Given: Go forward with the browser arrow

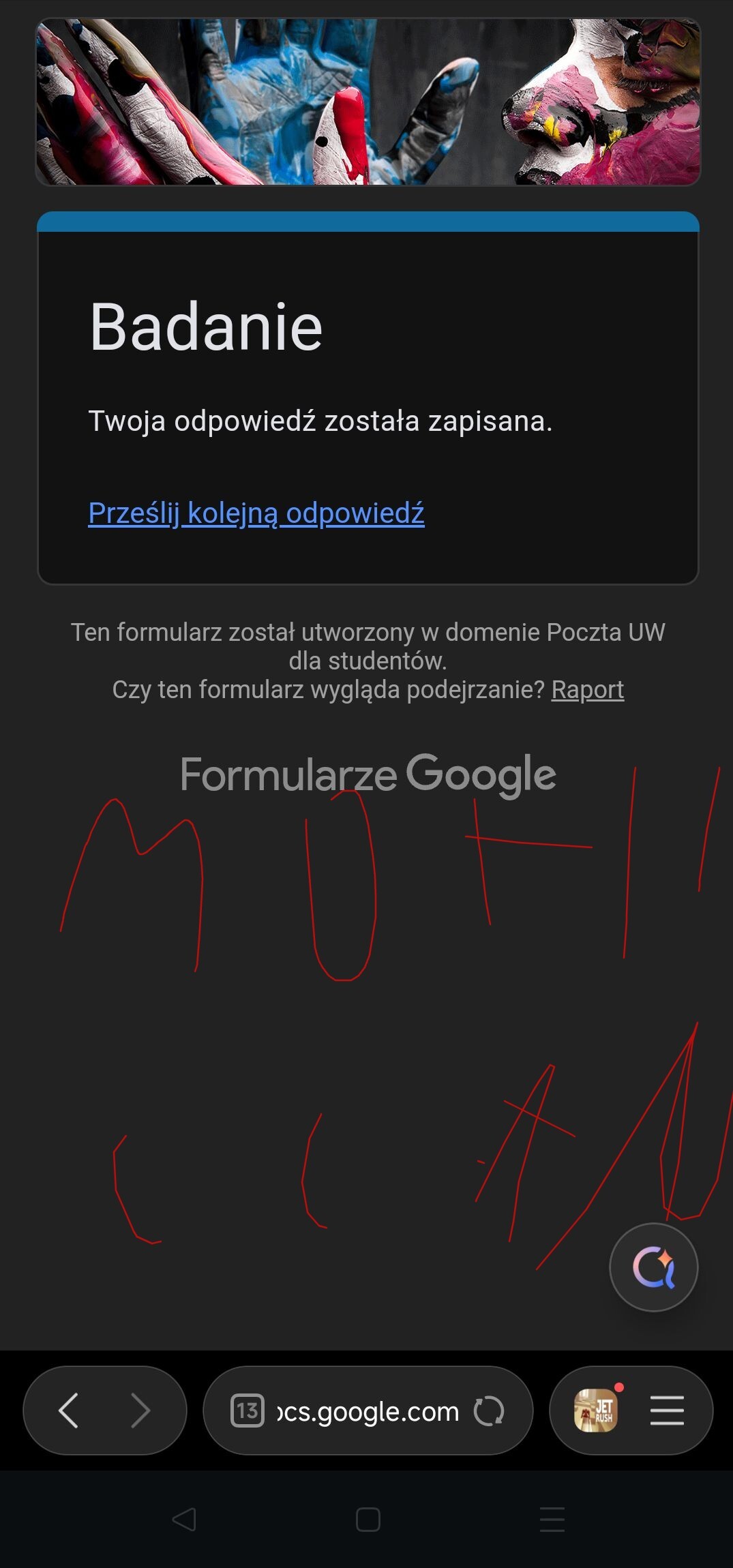Looking at the screenshot, I should (140, 1411).
